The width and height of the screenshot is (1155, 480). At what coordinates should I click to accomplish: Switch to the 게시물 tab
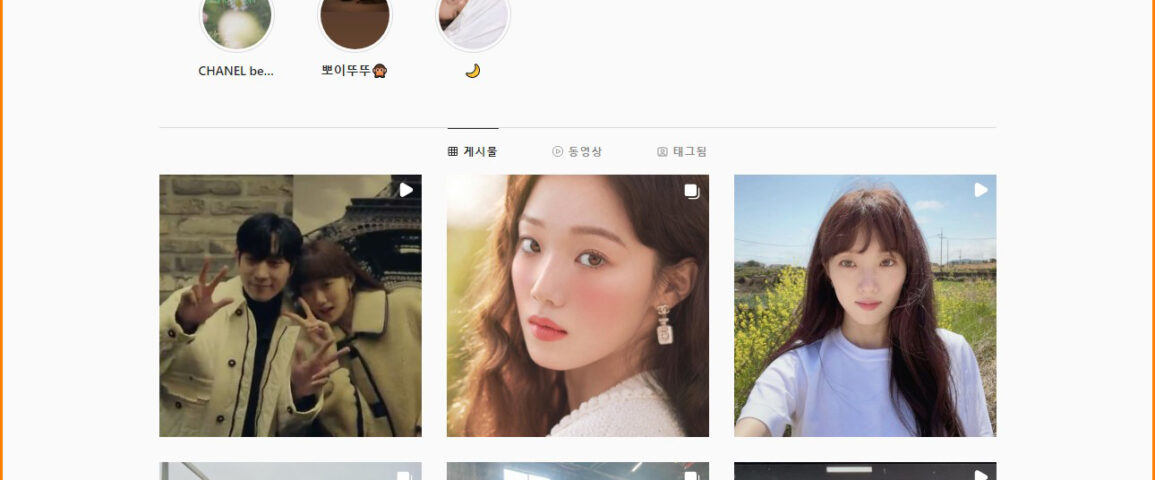coord(472,152)
